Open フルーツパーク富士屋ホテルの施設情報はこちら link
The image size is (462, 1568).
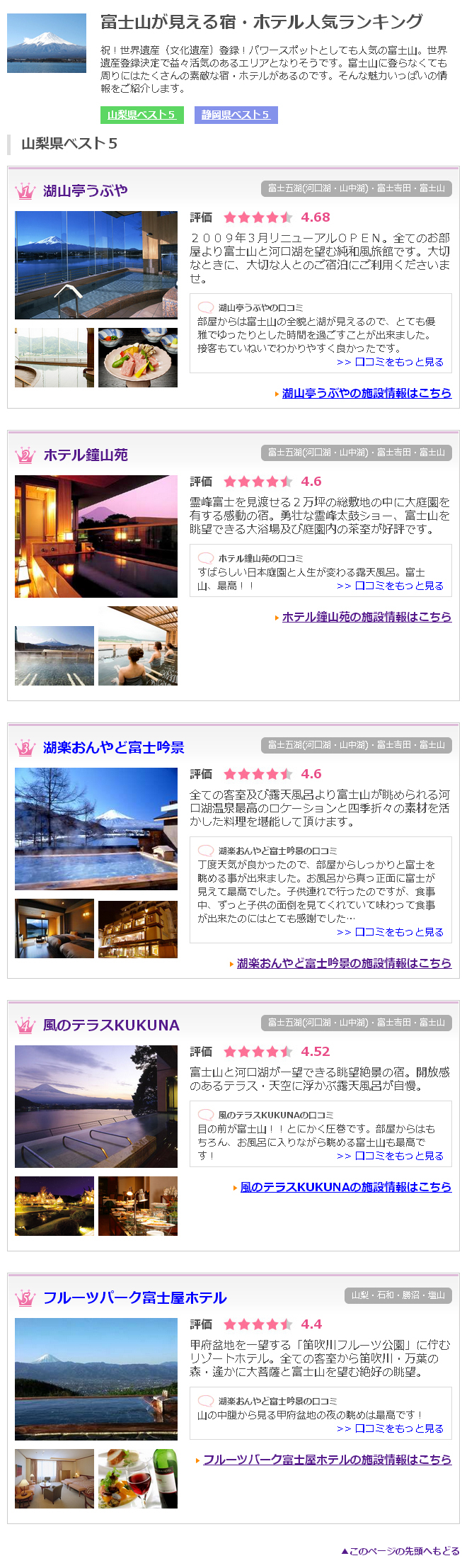point(327,1460)
